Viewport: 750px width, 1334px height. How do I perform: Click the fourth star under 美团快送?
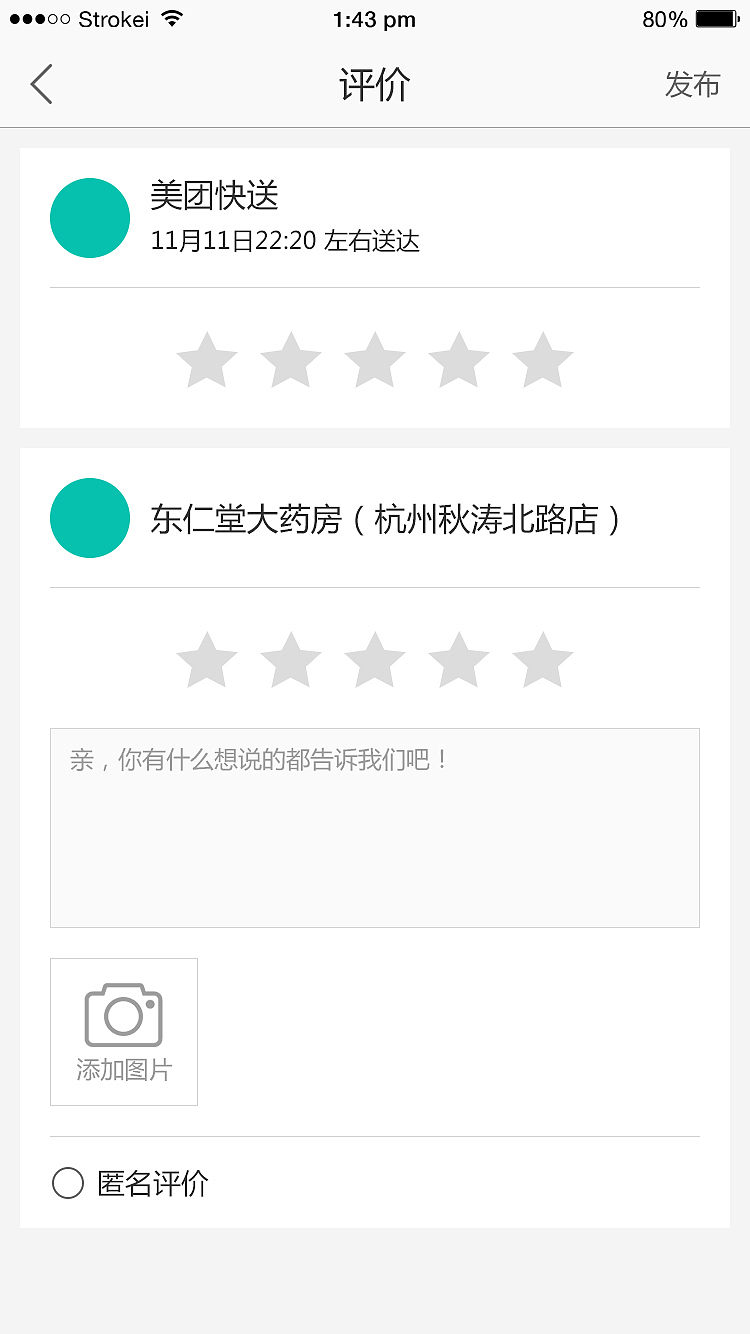tap(458, 359)
